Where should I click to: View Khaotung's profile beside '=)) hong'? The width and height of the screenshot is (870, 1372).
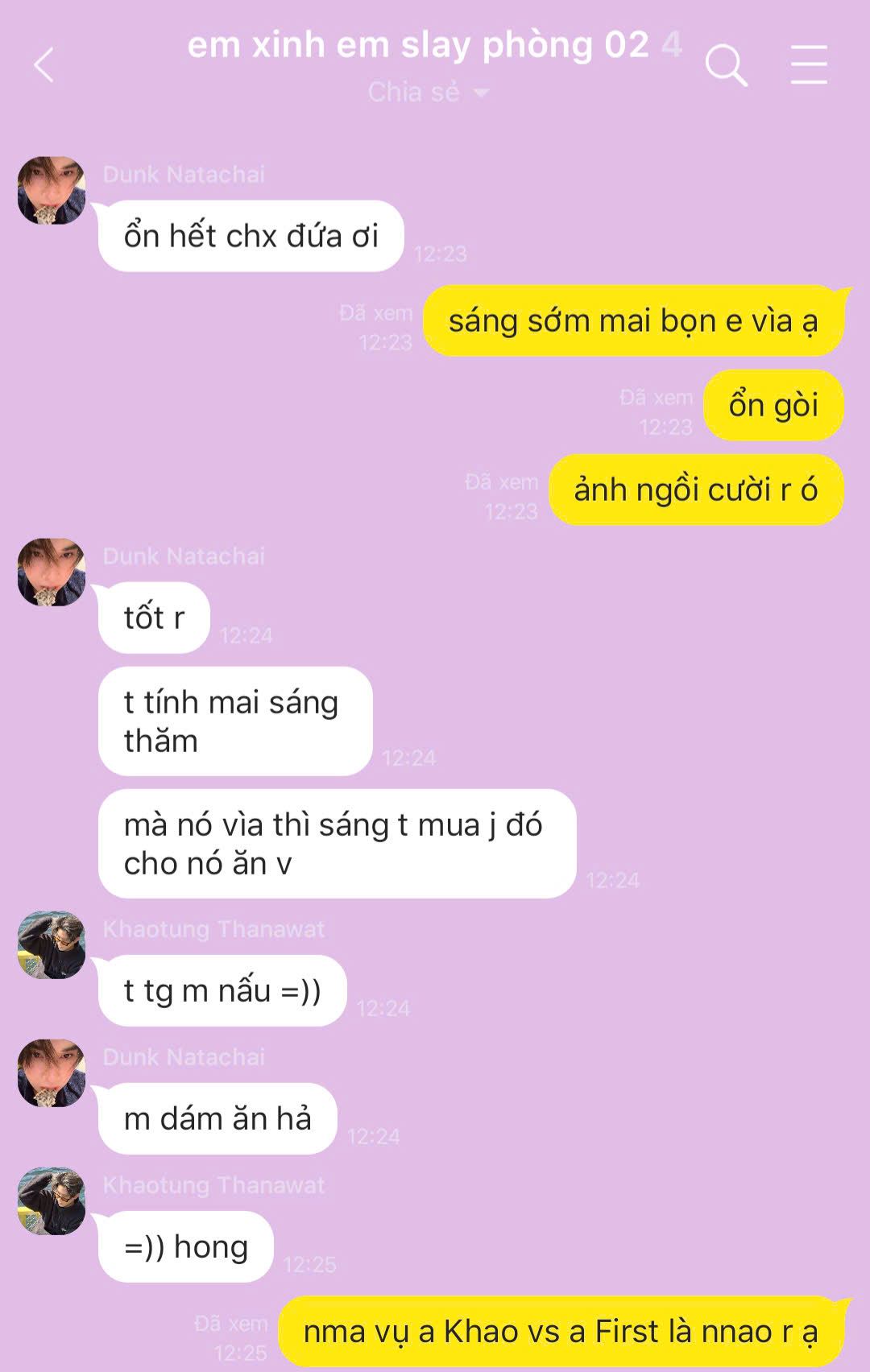[x=52, y=1200]
